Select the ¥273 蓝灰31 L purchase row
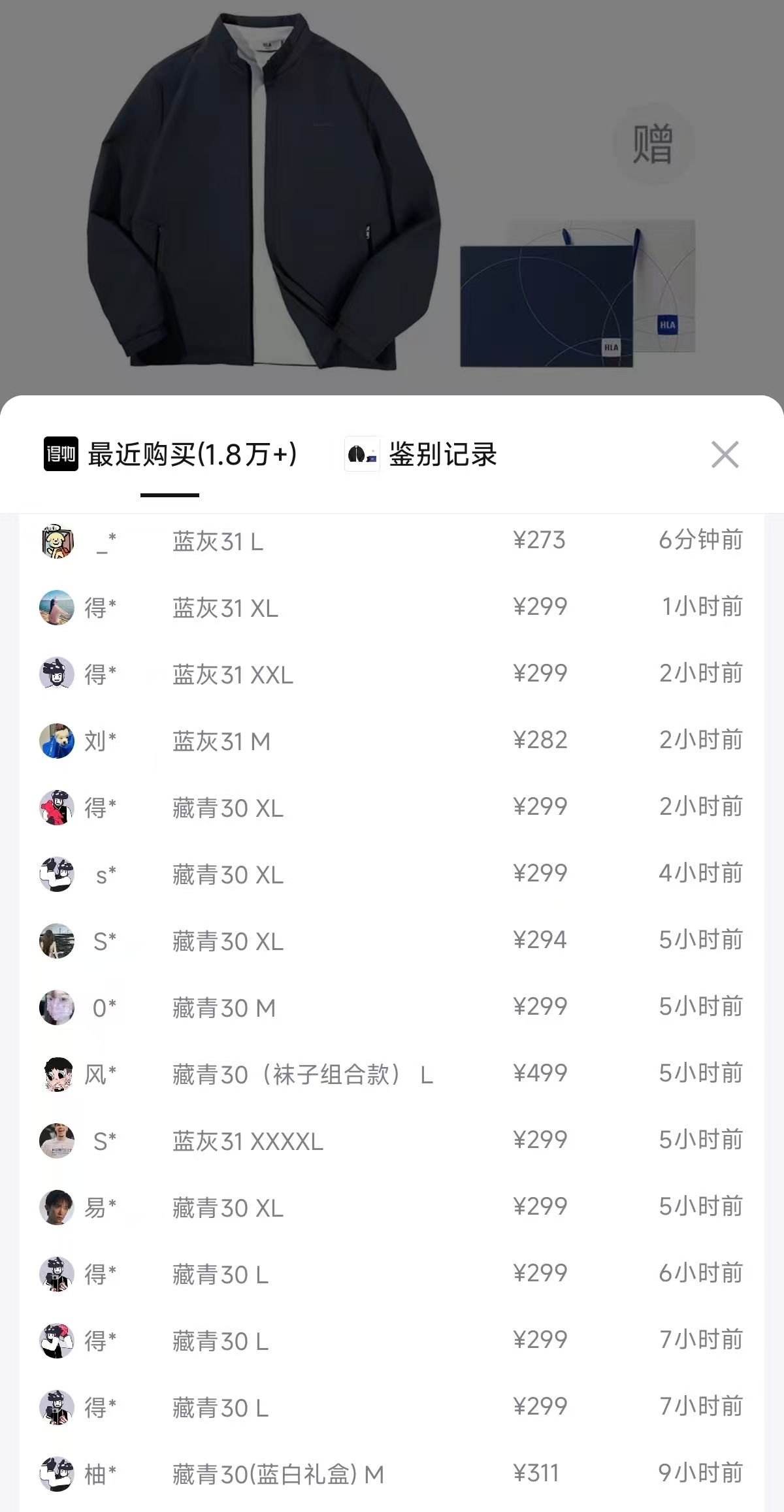Screen dimensions: 784x1512 392,542
